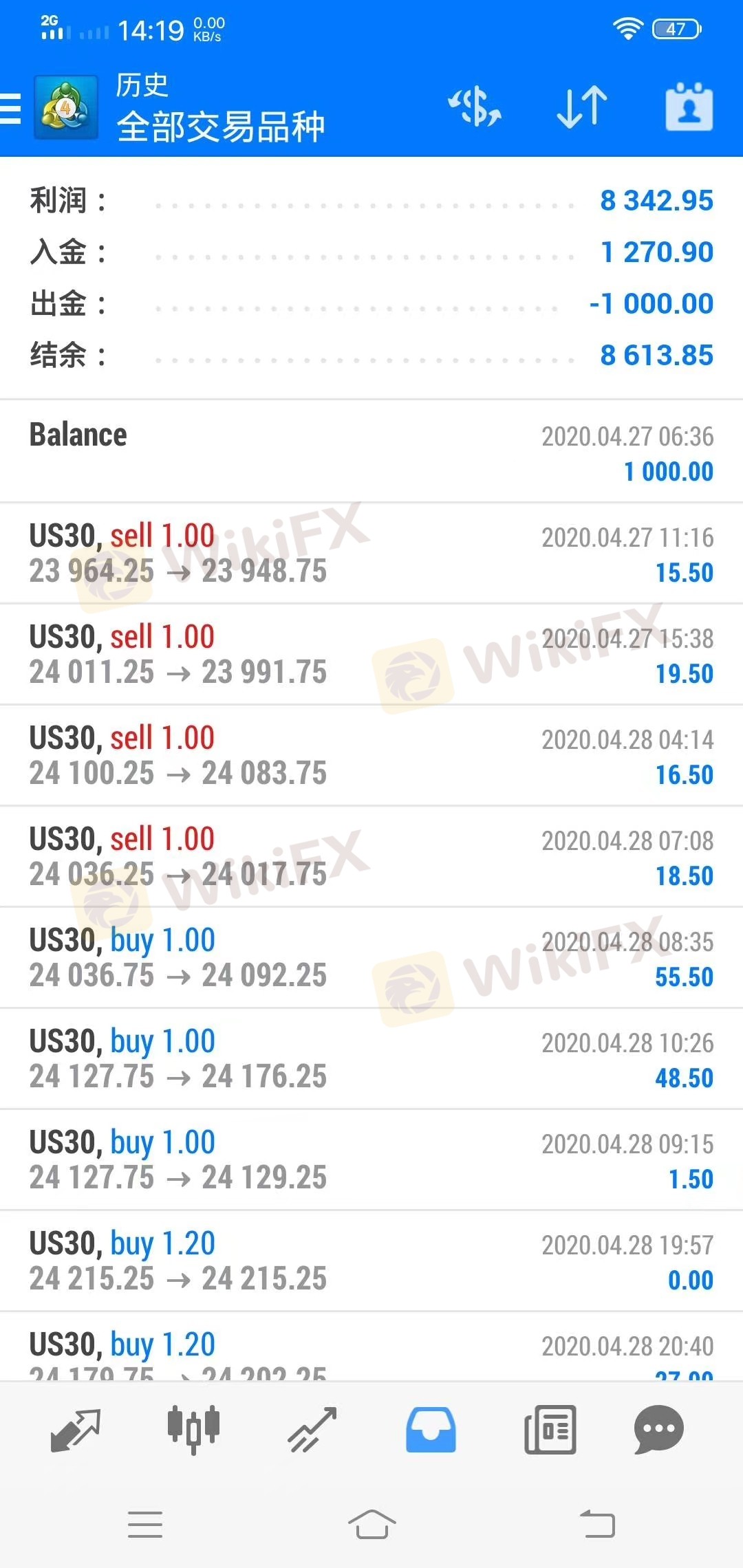Go to the system home screen
Image resolution: width=743 pixels, height=1568 pixels.
pos(371,1525)
